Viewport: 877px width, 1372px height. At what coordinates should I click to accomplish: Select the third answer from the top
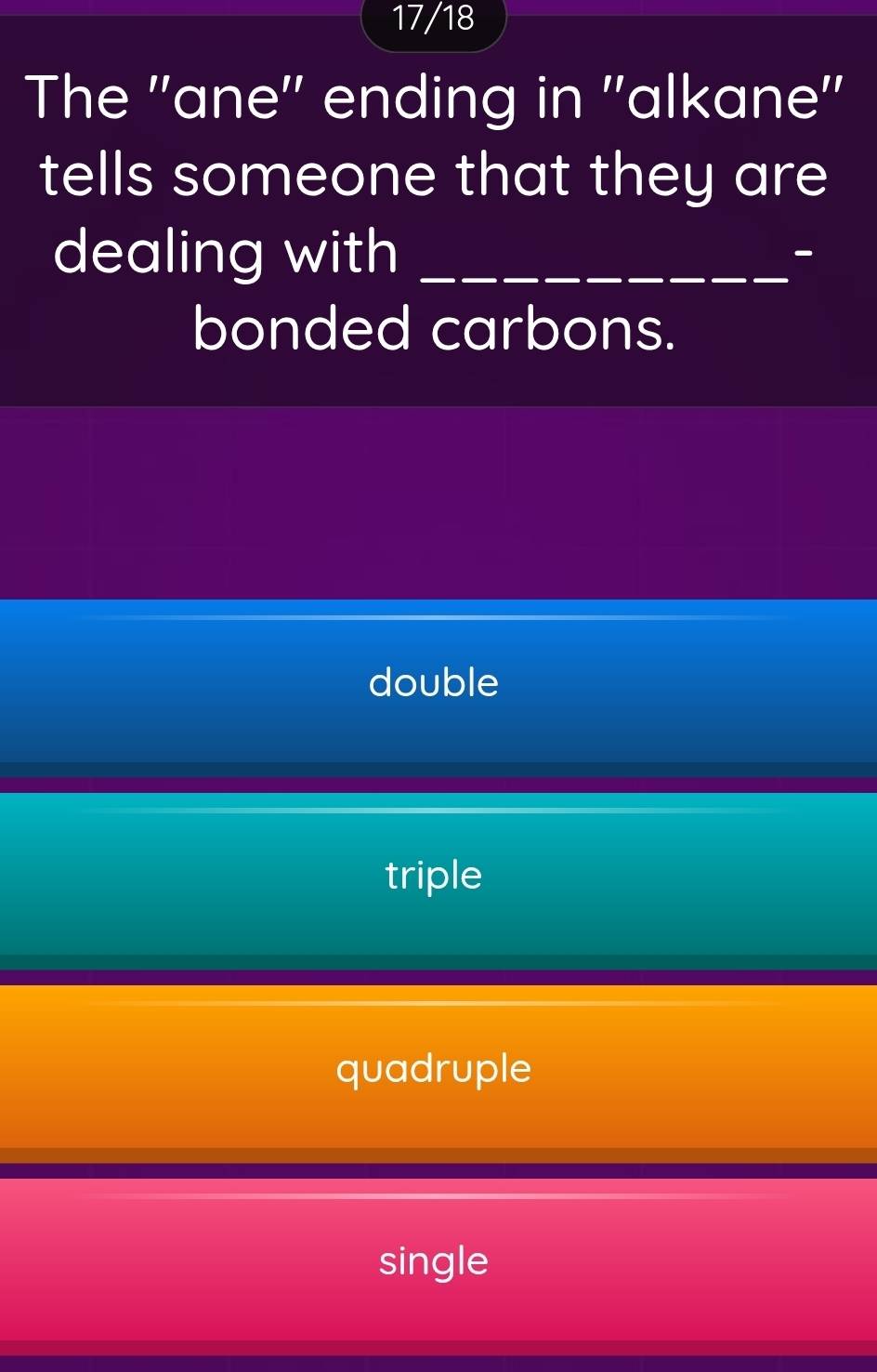tap(433, 1069)
